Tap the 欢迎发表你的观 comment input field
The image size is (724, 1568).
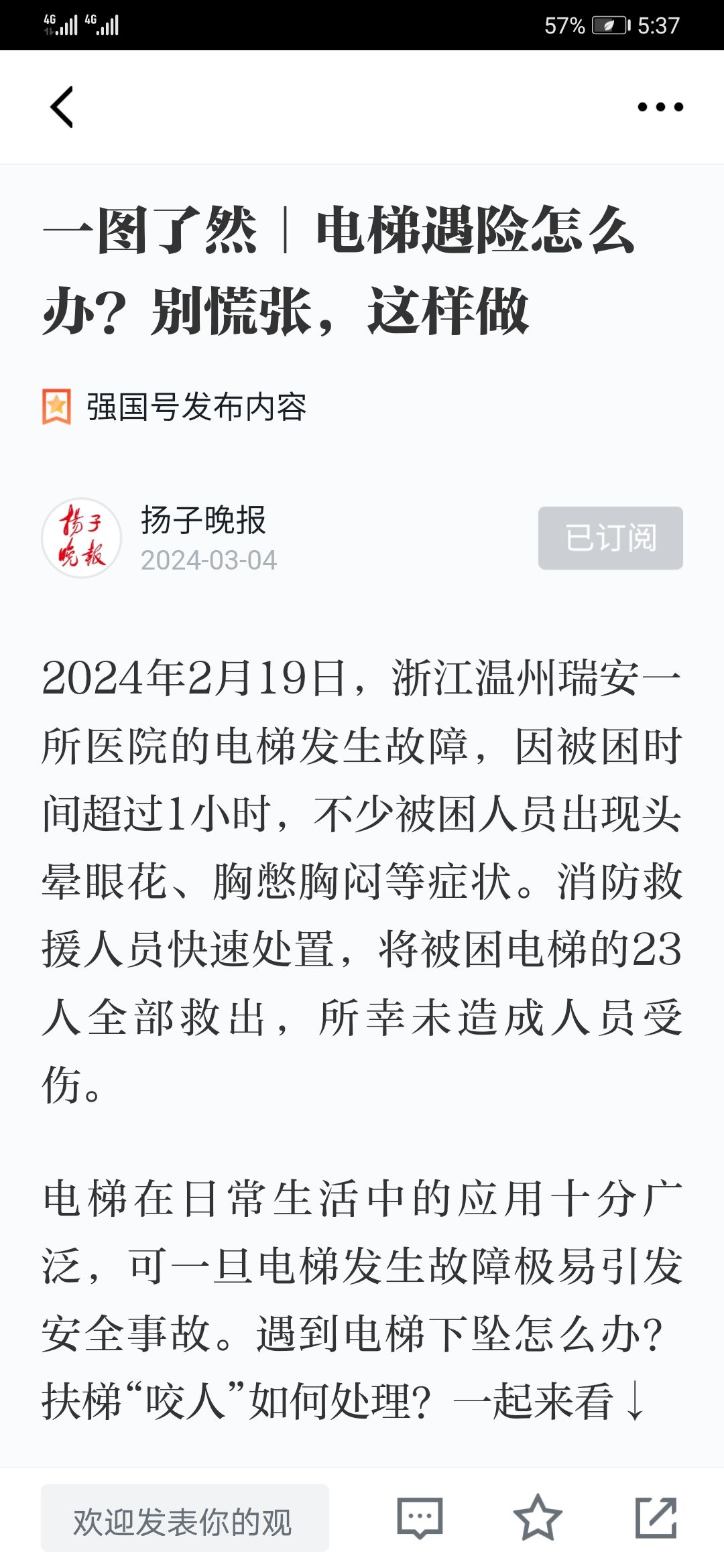pos(185,1518)
